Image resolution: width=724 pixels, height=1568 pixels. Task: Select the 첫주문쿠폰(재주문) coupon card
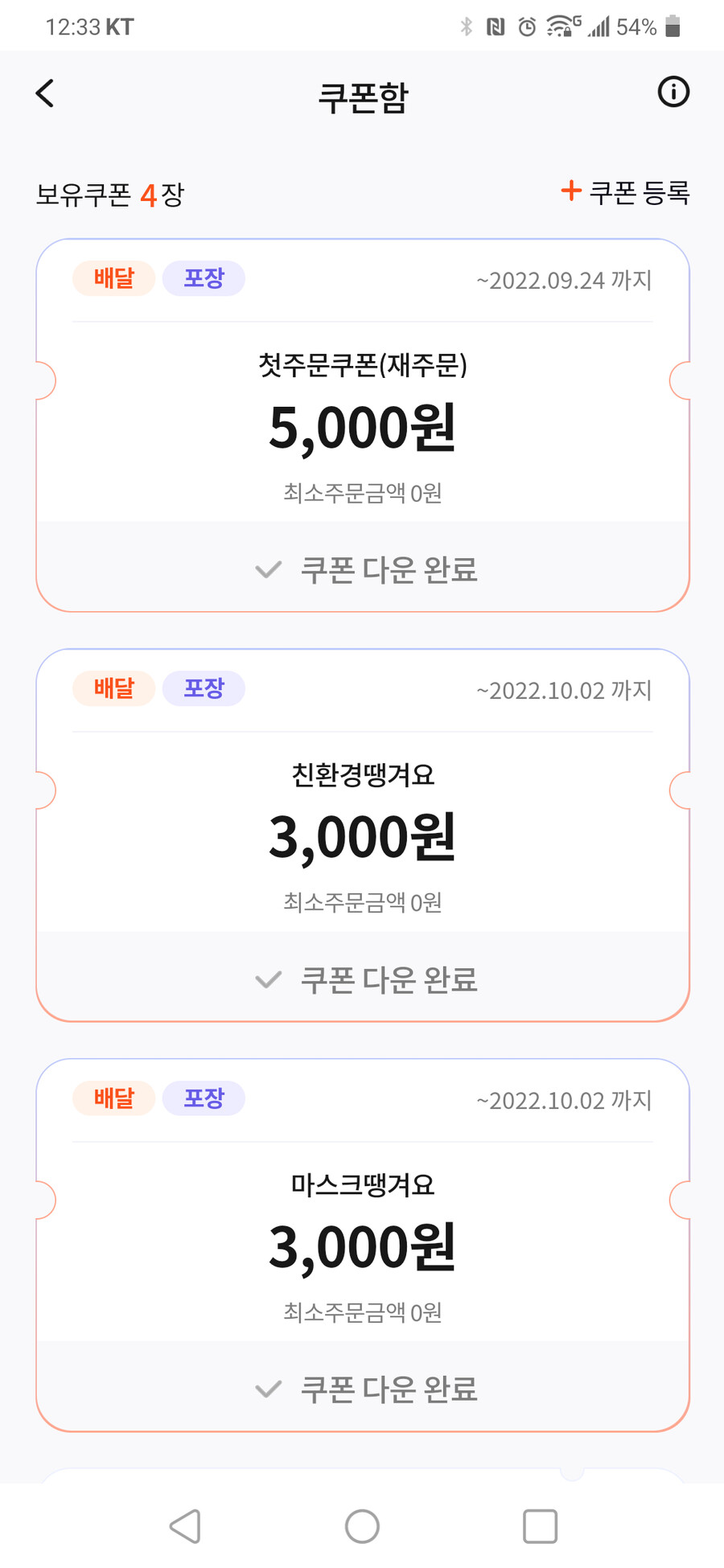(362, 426)
